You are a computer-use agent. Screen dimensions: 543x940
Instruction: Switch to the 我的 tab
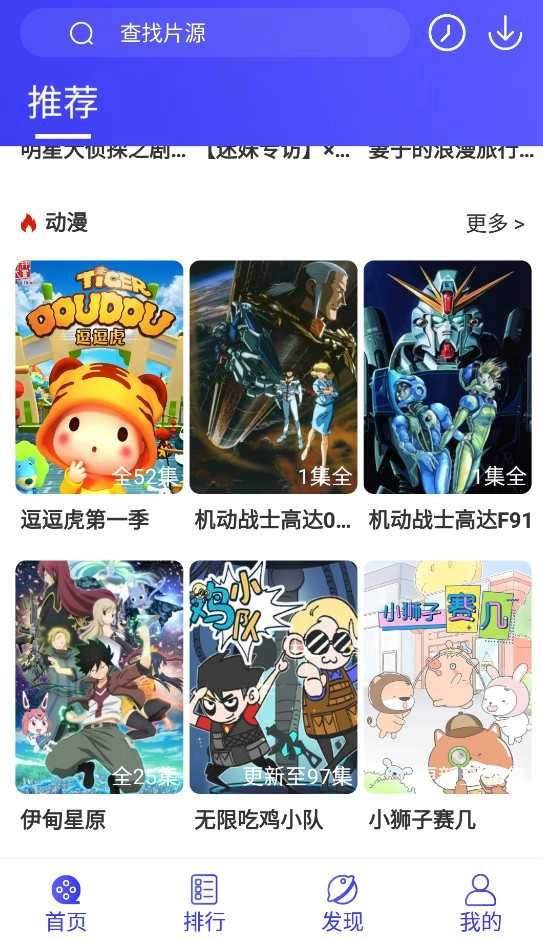(480, 903)
